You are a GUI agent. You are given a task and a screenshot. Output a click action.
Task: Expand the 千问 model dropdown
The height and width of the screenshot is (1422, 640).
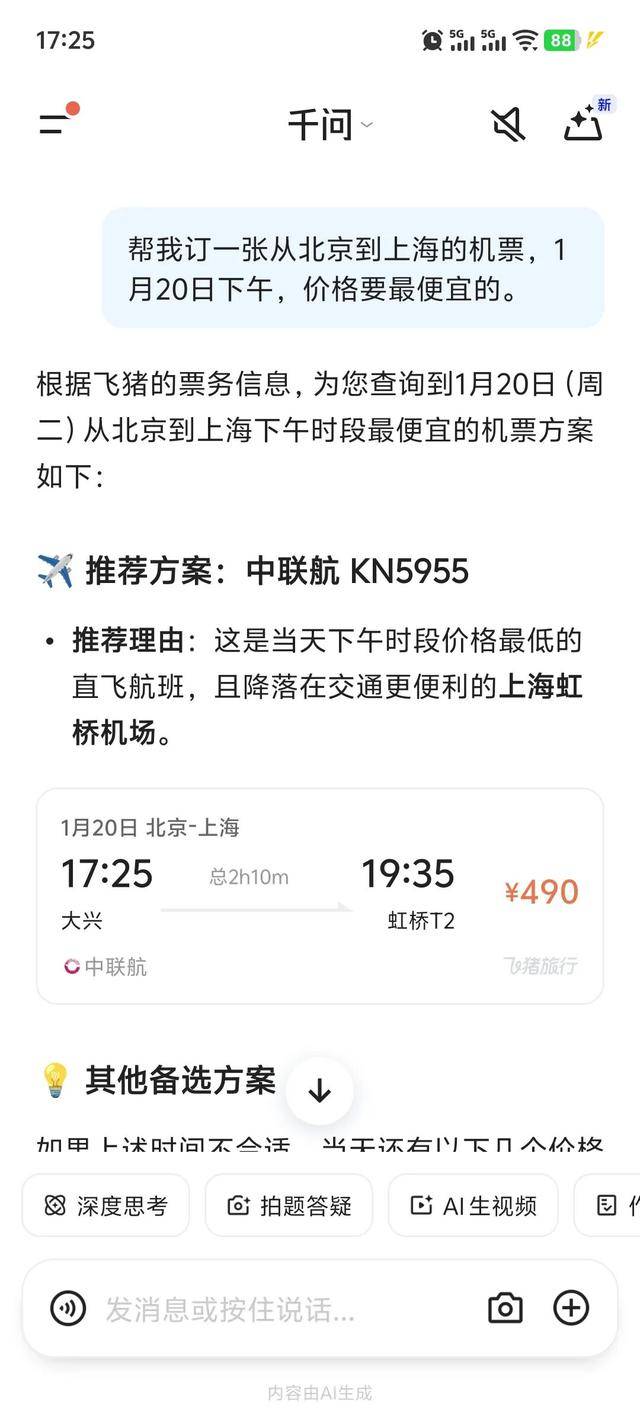tap(329, 125)
